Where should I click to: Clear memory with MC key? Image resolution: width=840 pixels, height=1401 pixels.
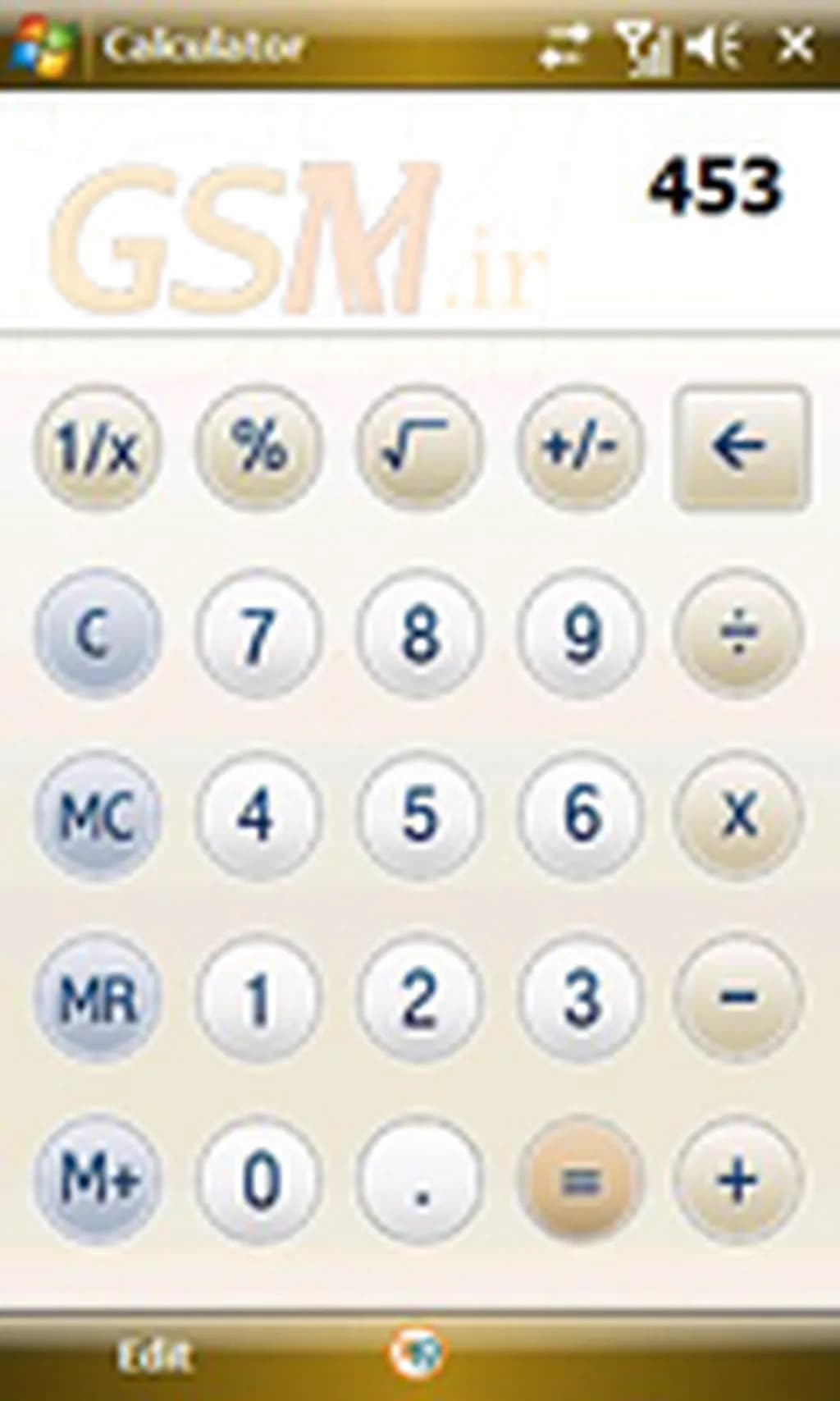click(97, 815)
